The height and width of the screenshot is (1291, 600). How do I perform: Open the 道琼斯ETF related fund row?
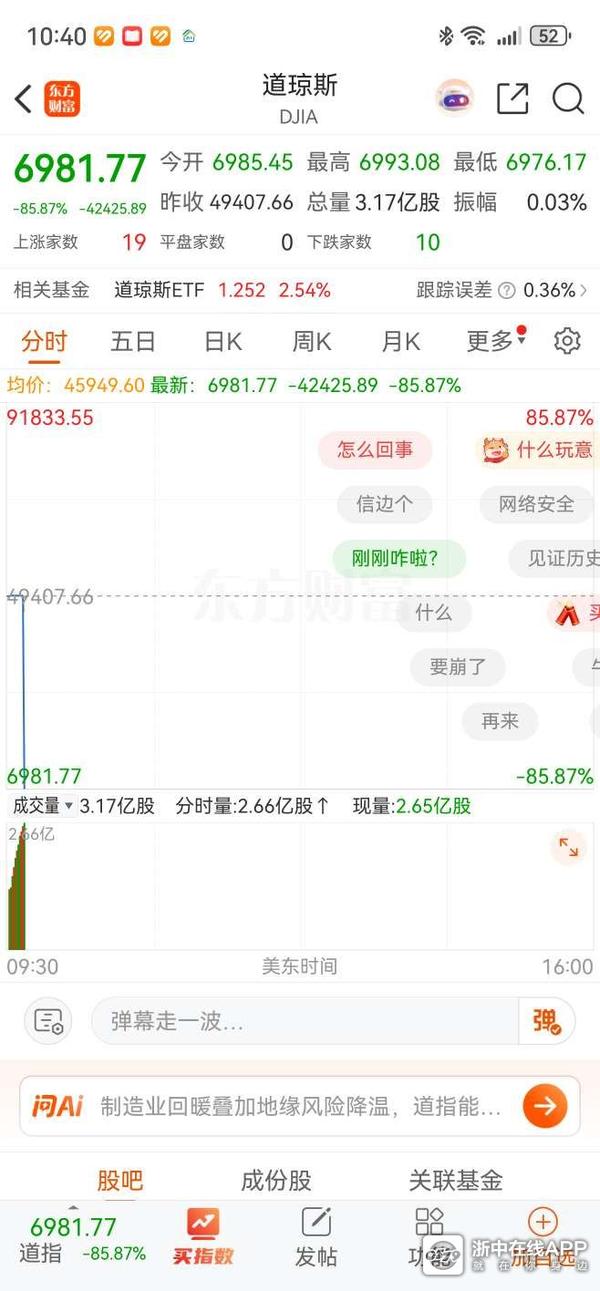[x=300, y=290]
